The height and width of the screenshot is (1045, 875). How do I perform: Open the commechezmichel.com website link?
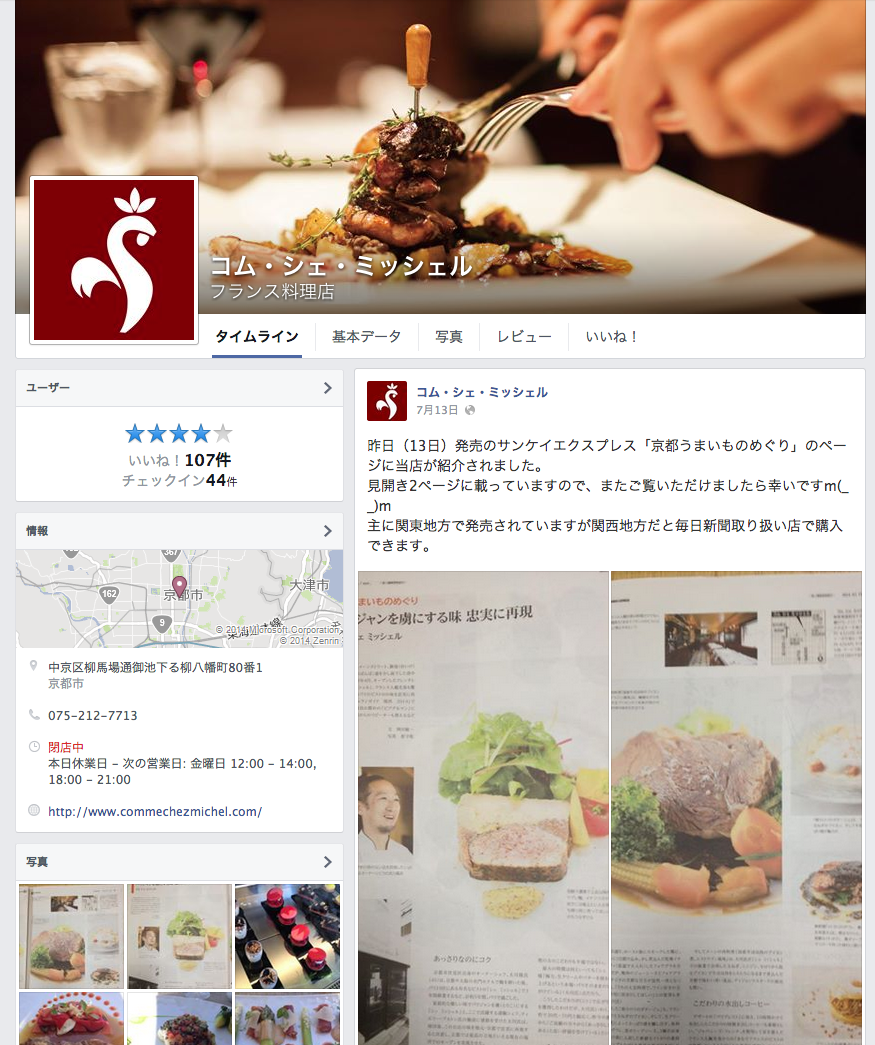click(155, 811)
